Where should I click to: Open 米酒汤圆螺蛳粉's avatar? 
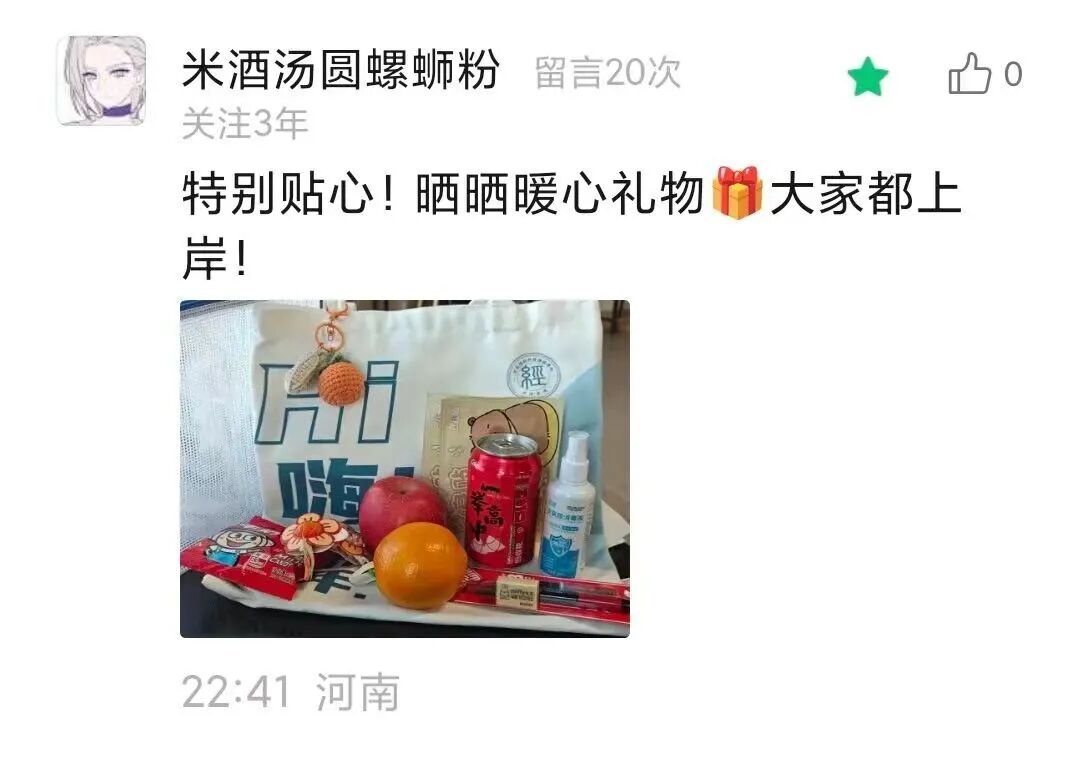(x=101, y=81)
